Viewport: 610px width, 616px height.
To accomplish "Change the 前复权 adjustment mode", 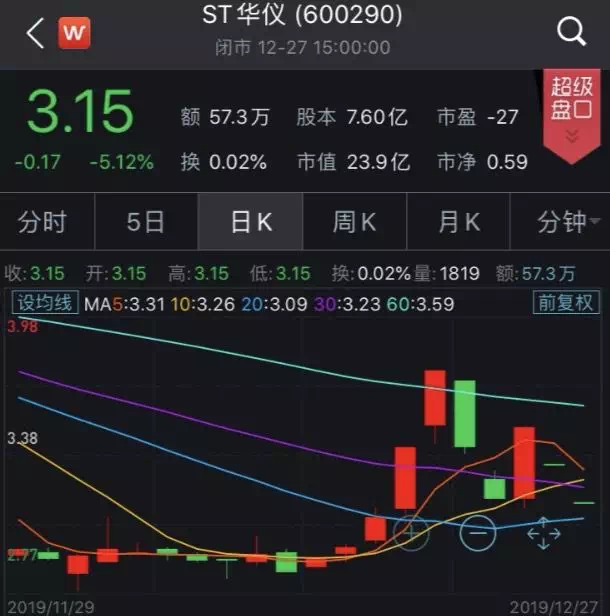I will pos(565,303).
